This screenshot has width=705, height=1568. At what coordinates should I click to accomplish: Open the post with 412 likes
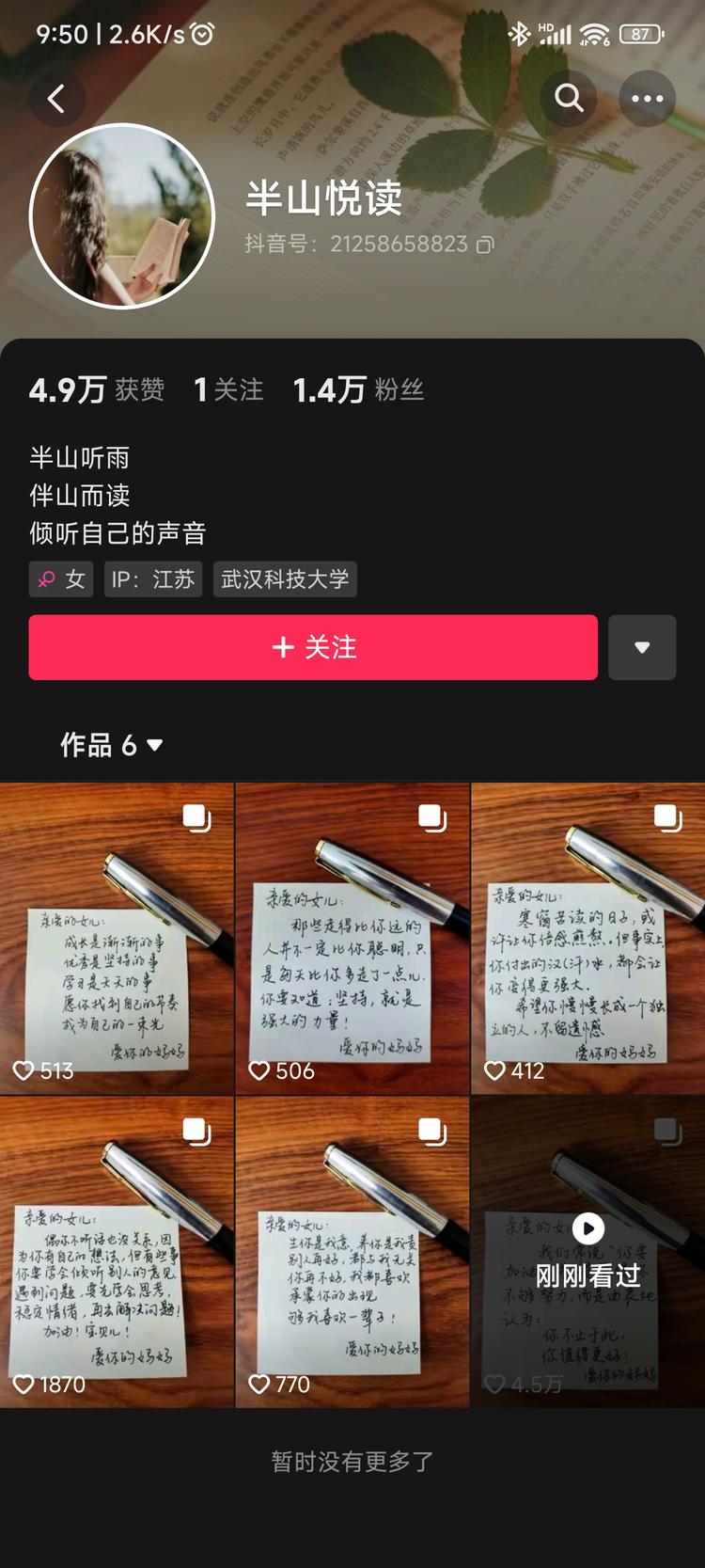click(587, 938)
